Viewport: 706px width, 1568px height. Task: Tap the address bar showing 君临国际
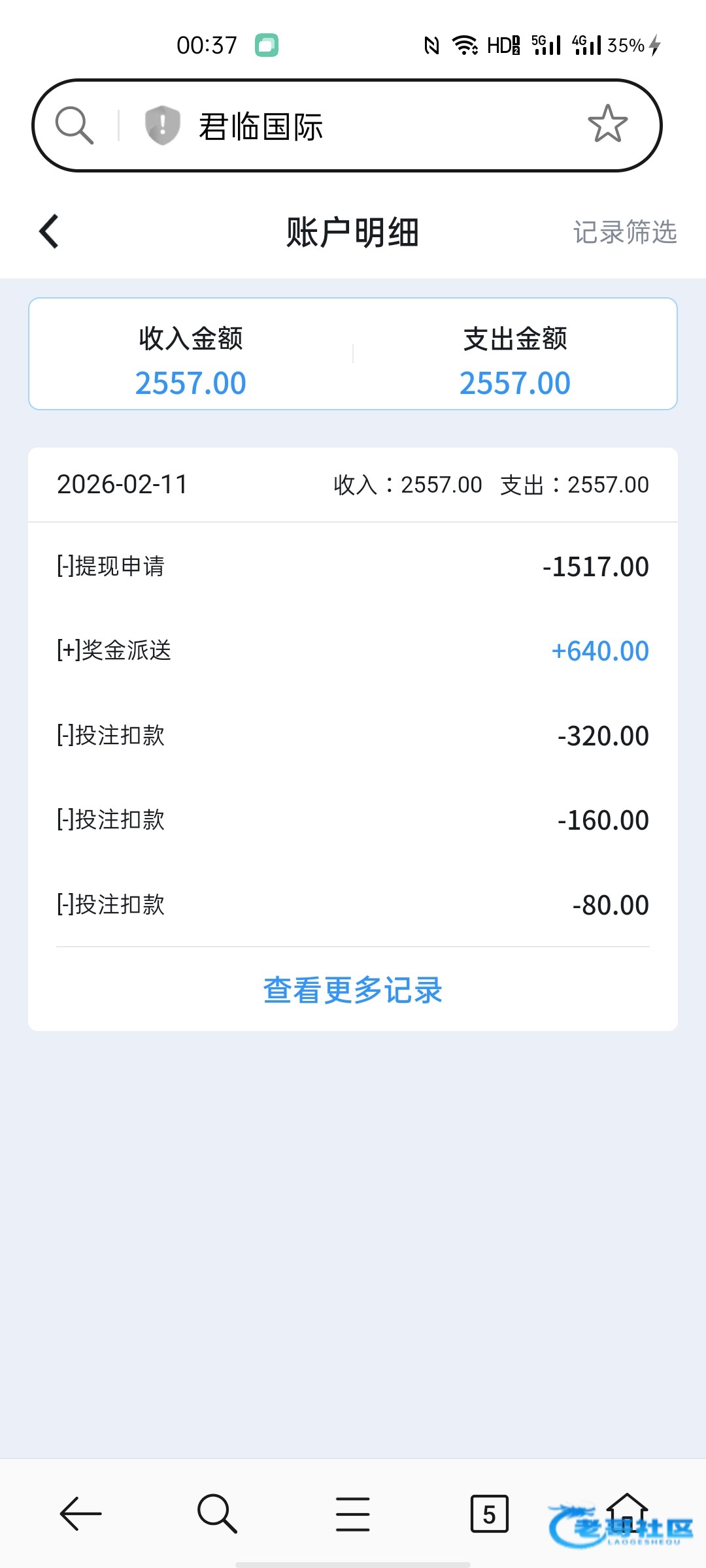(x=366, y=125)
